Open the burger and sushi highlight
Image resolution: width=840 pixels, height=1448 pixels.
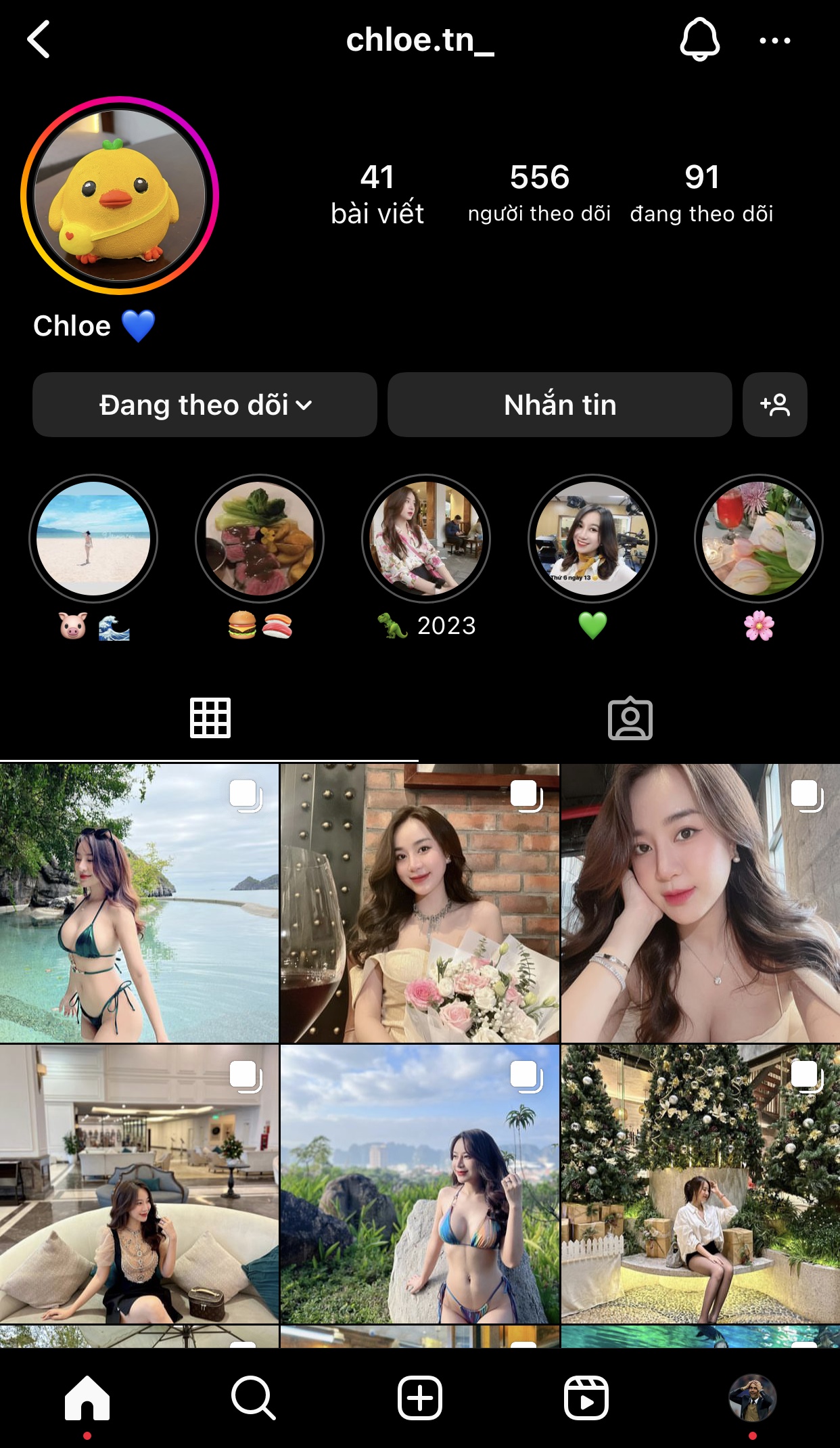coord(260,539)
